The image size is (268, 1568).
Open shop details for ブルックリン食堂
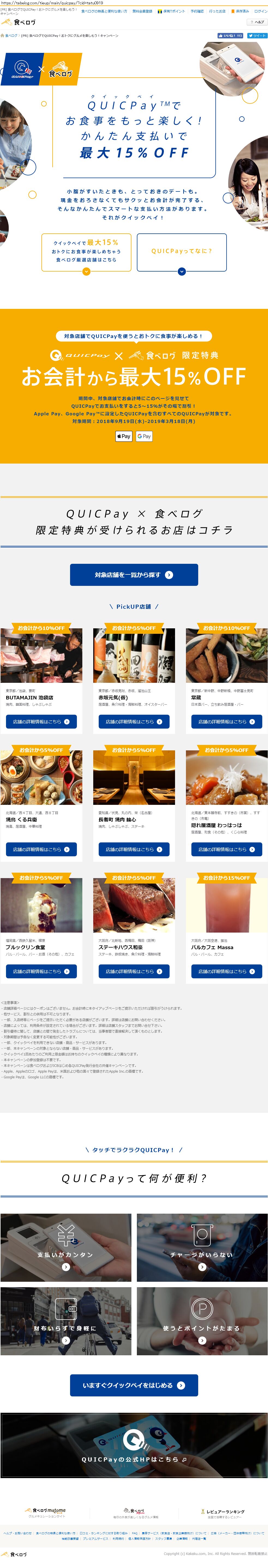pos(41,972)
